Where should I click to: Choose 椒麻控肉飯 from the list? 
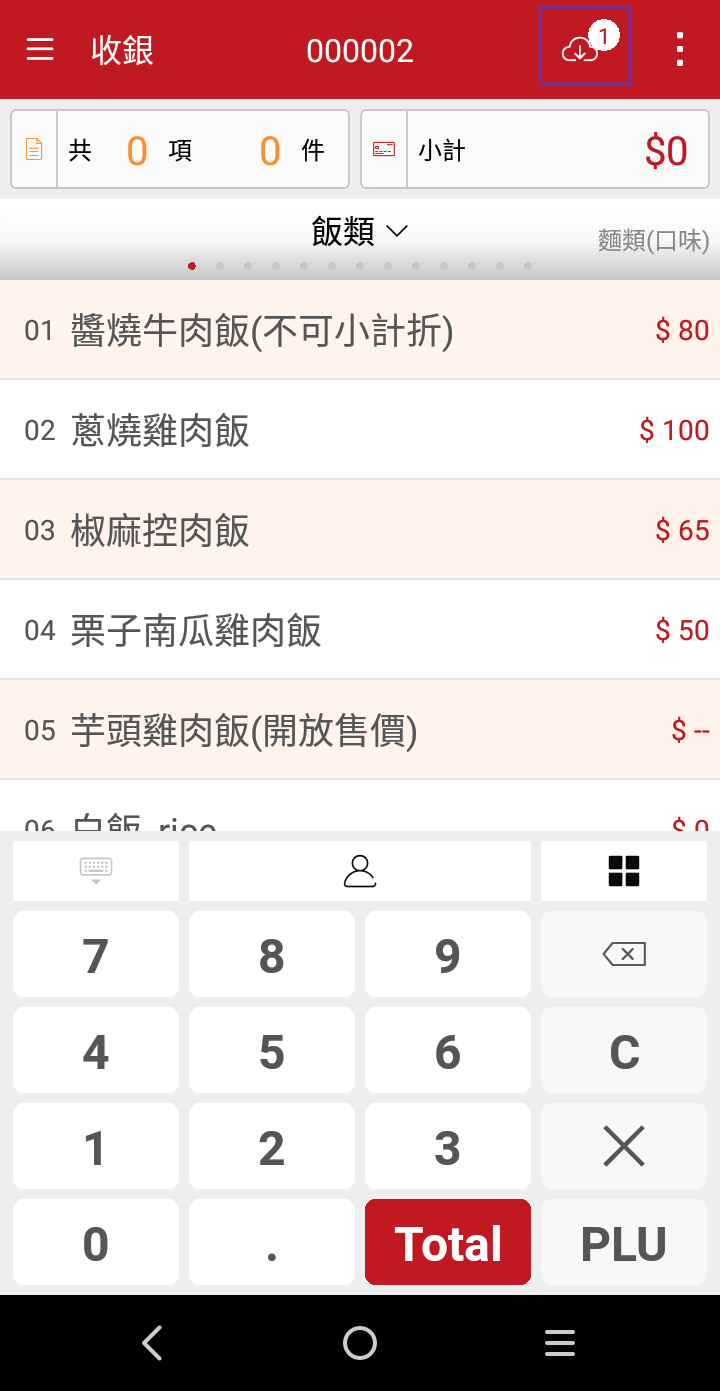coord(360,530)
